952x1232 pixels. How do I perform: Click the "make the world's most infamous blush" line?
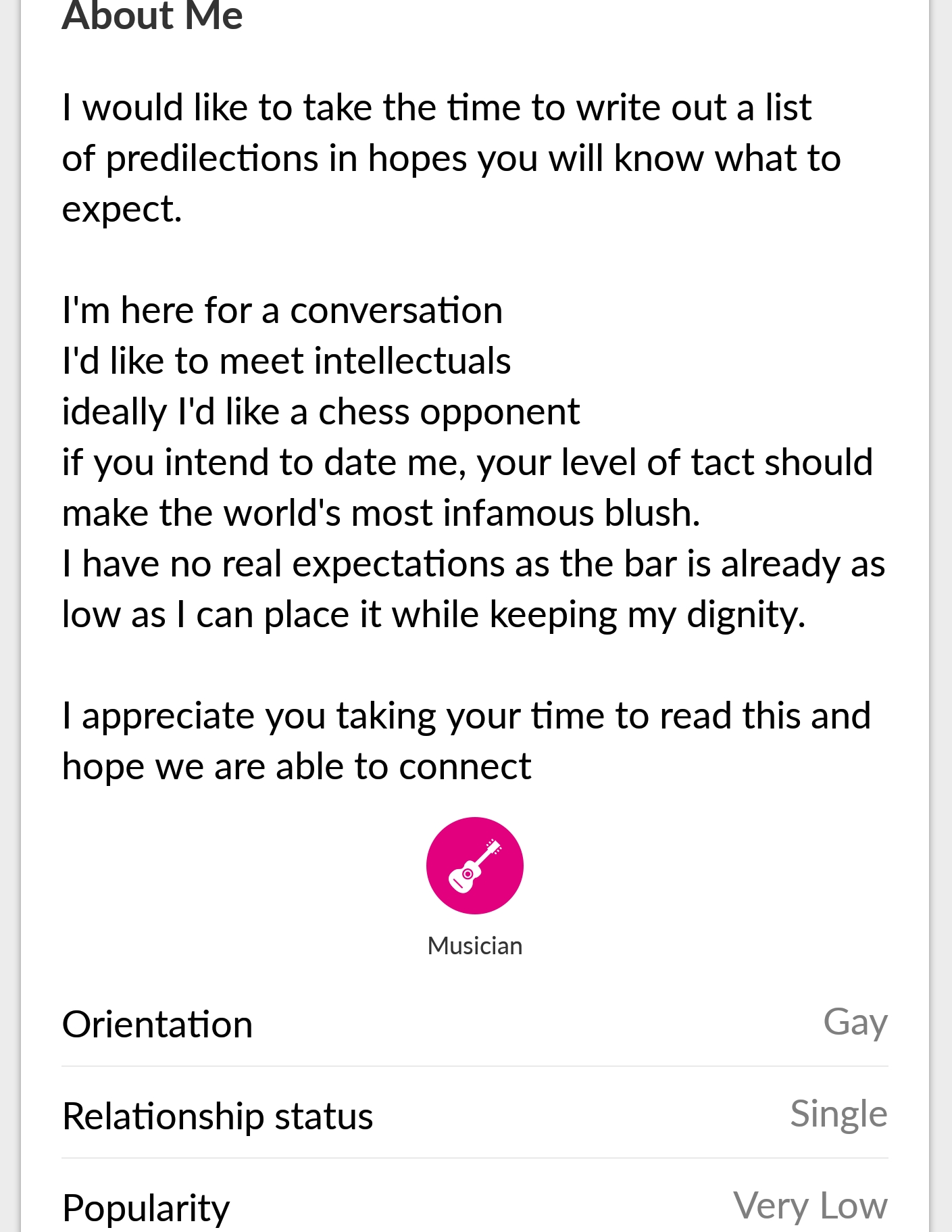pyautogui.click(x=382, y=512)
